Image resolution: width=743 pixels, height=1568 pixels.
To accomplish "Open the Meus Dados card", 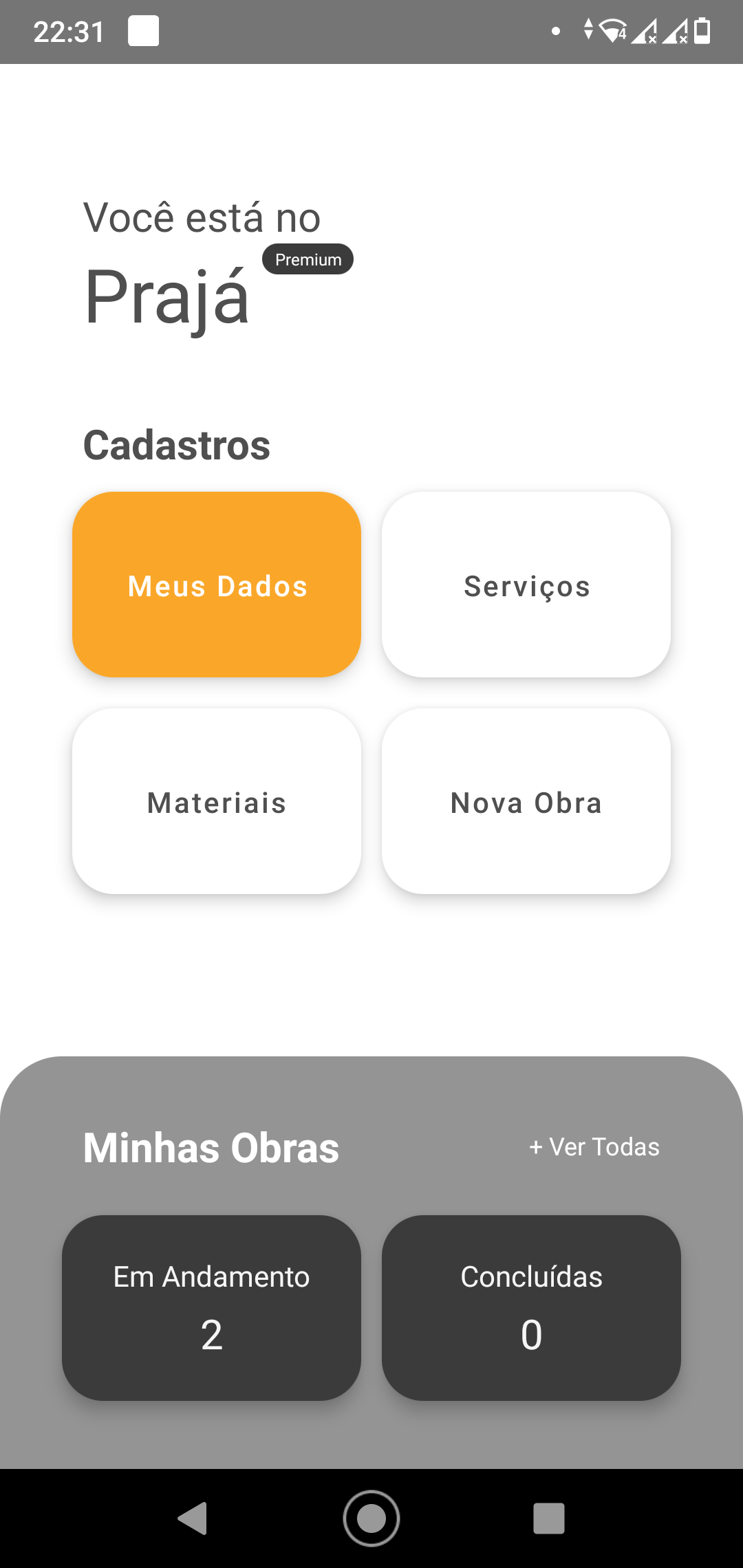I will [217, 585].
